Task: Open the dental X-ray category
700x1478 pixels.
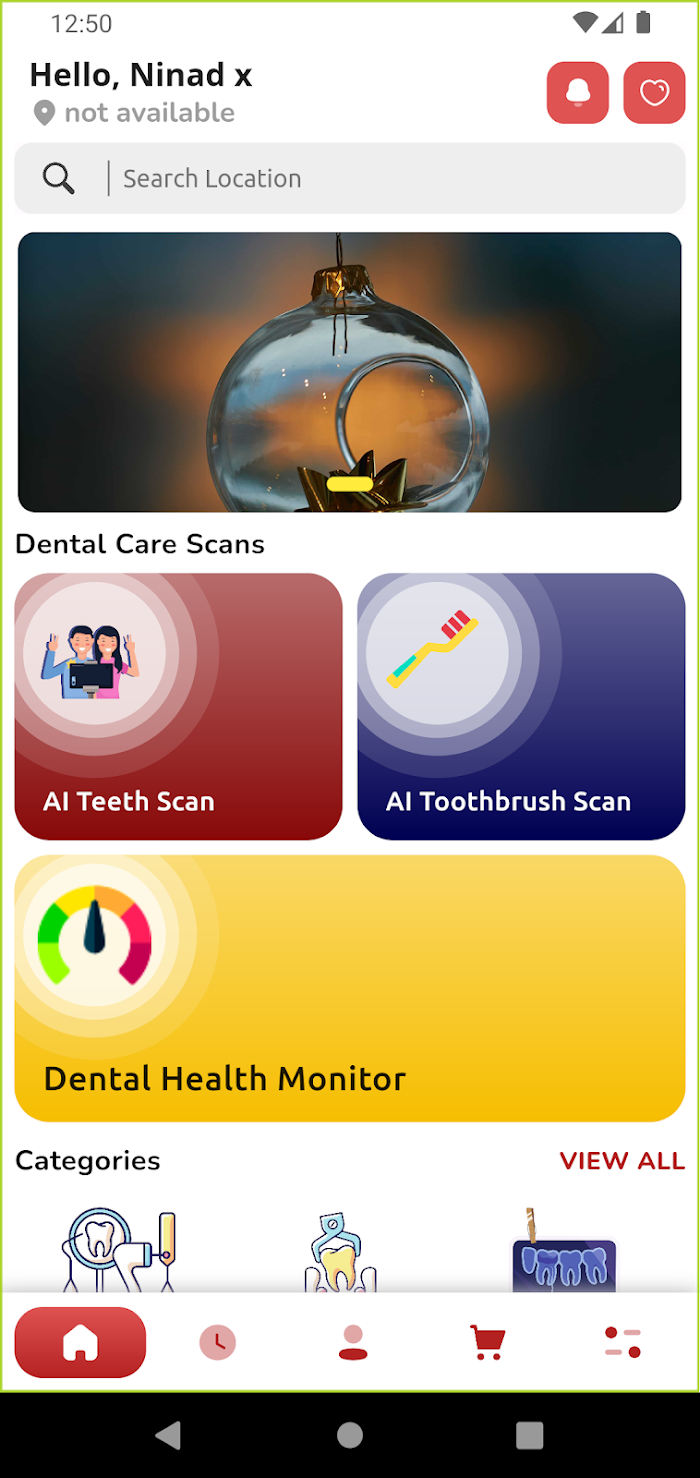Action: [x=563, y=1250]
